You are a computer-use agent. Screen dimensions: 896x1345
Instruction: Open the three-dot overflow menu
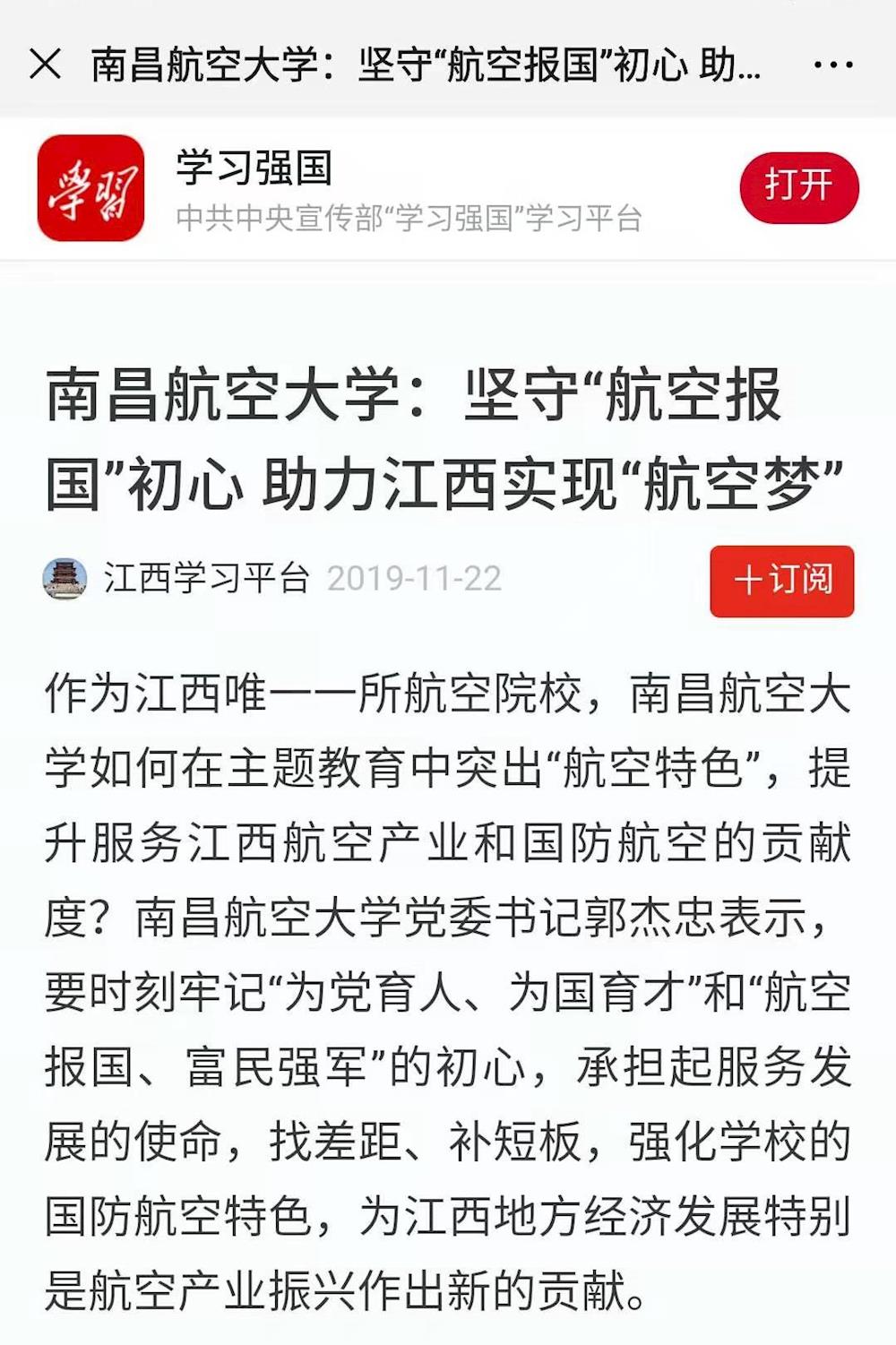click(832, 65)
